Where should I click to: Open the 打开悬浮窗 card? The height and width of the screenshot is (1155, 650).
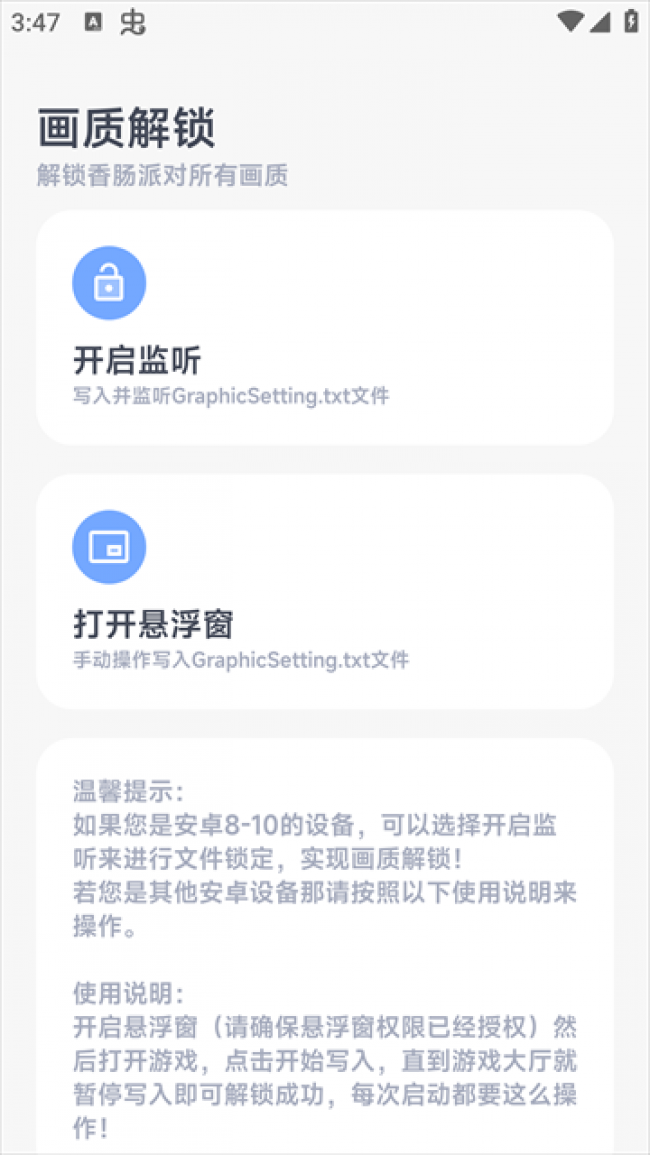pyautogui.click(x=324, y=592)
